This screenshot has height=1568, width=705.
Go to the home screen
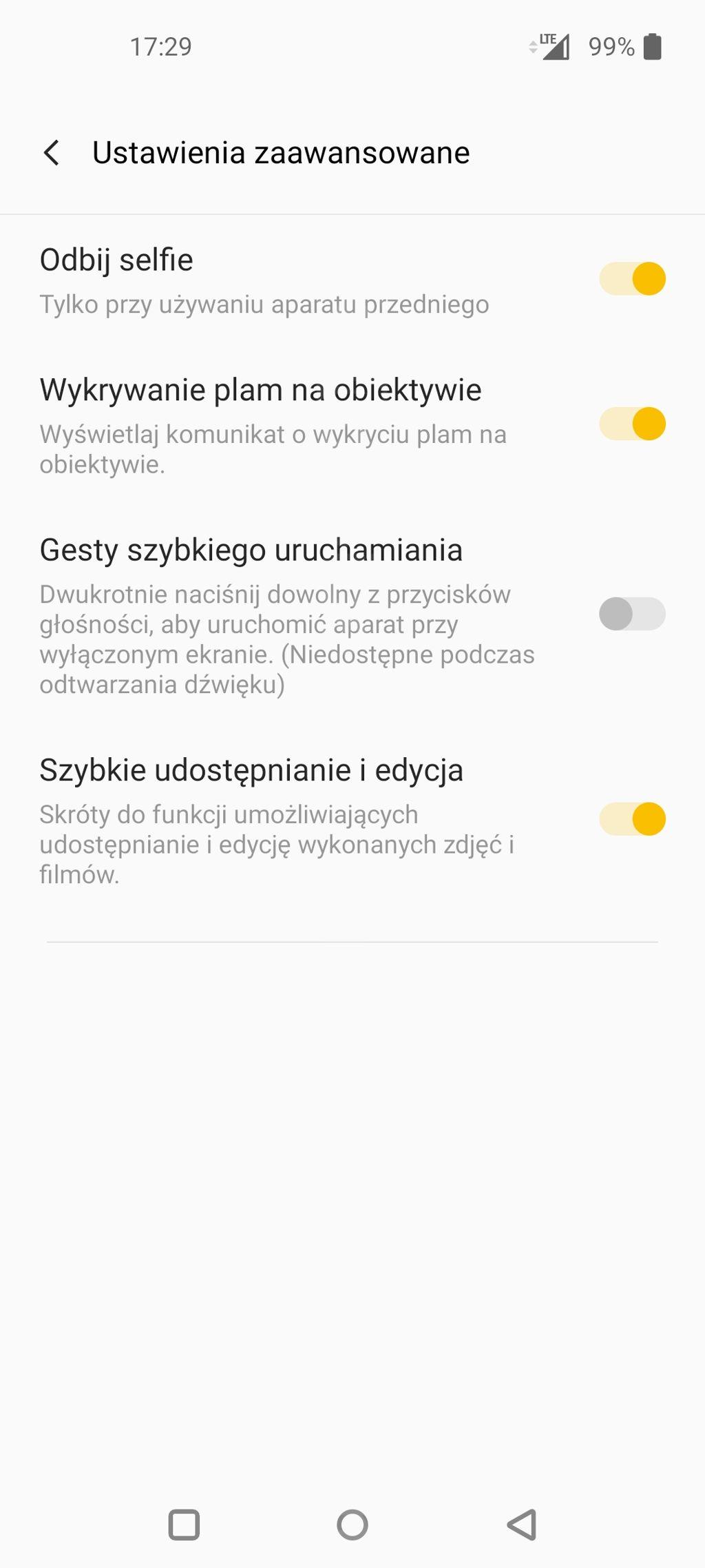coord(352,1525)
